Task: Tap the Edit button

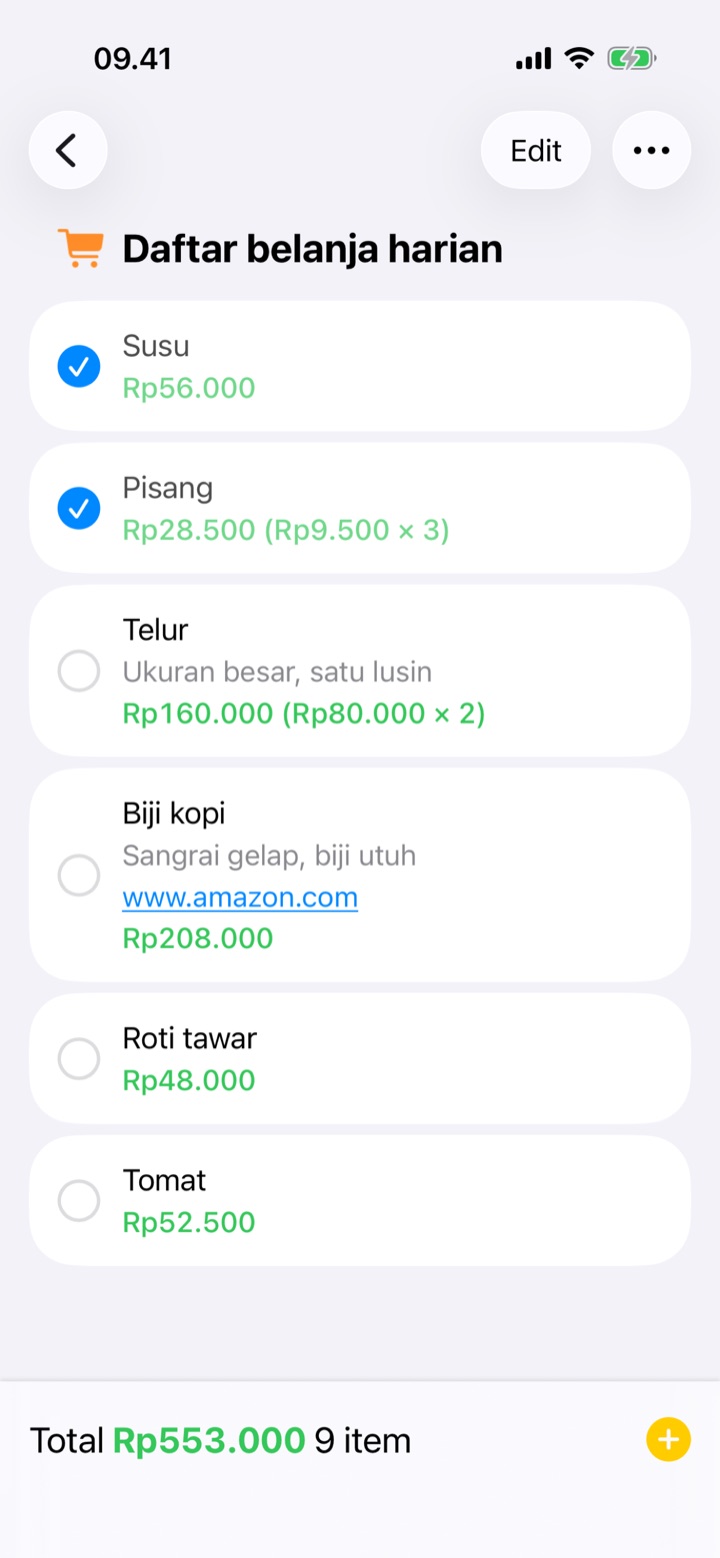Action: tap(536, 151)
